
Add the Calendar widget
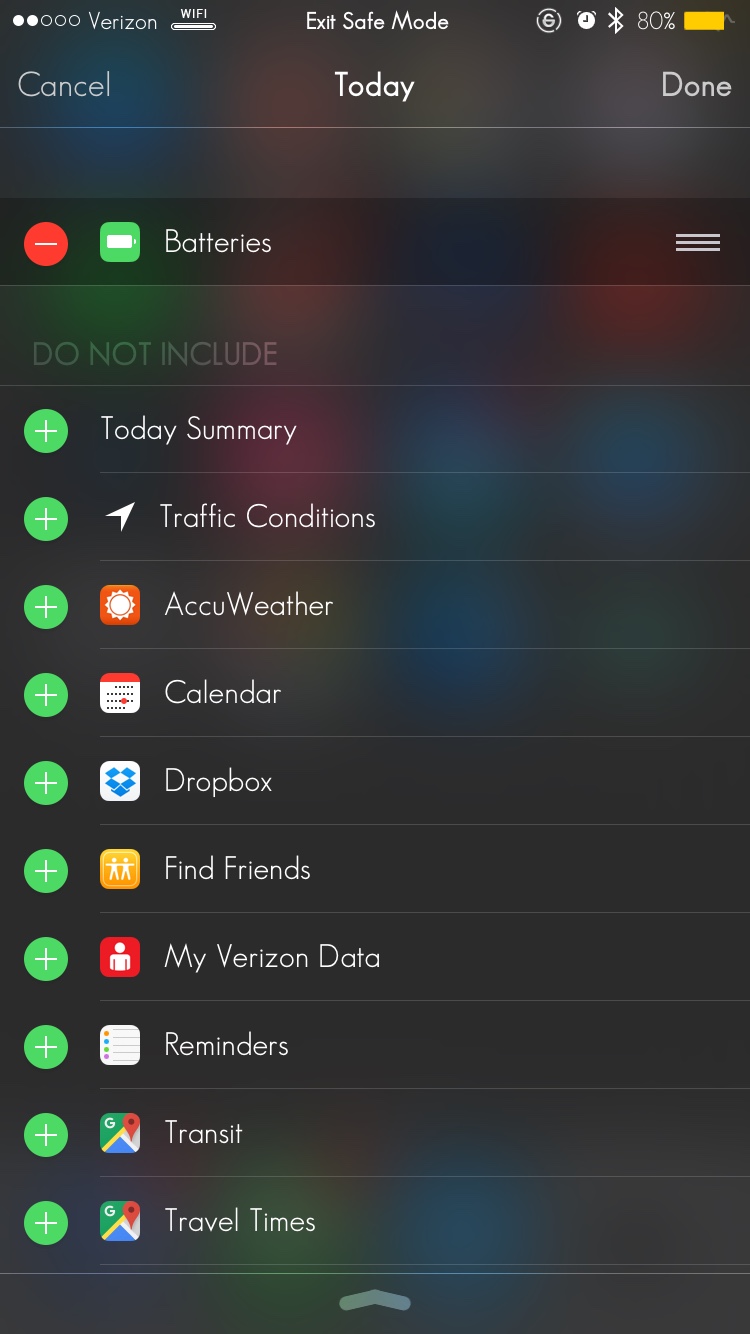click(45, 695)
